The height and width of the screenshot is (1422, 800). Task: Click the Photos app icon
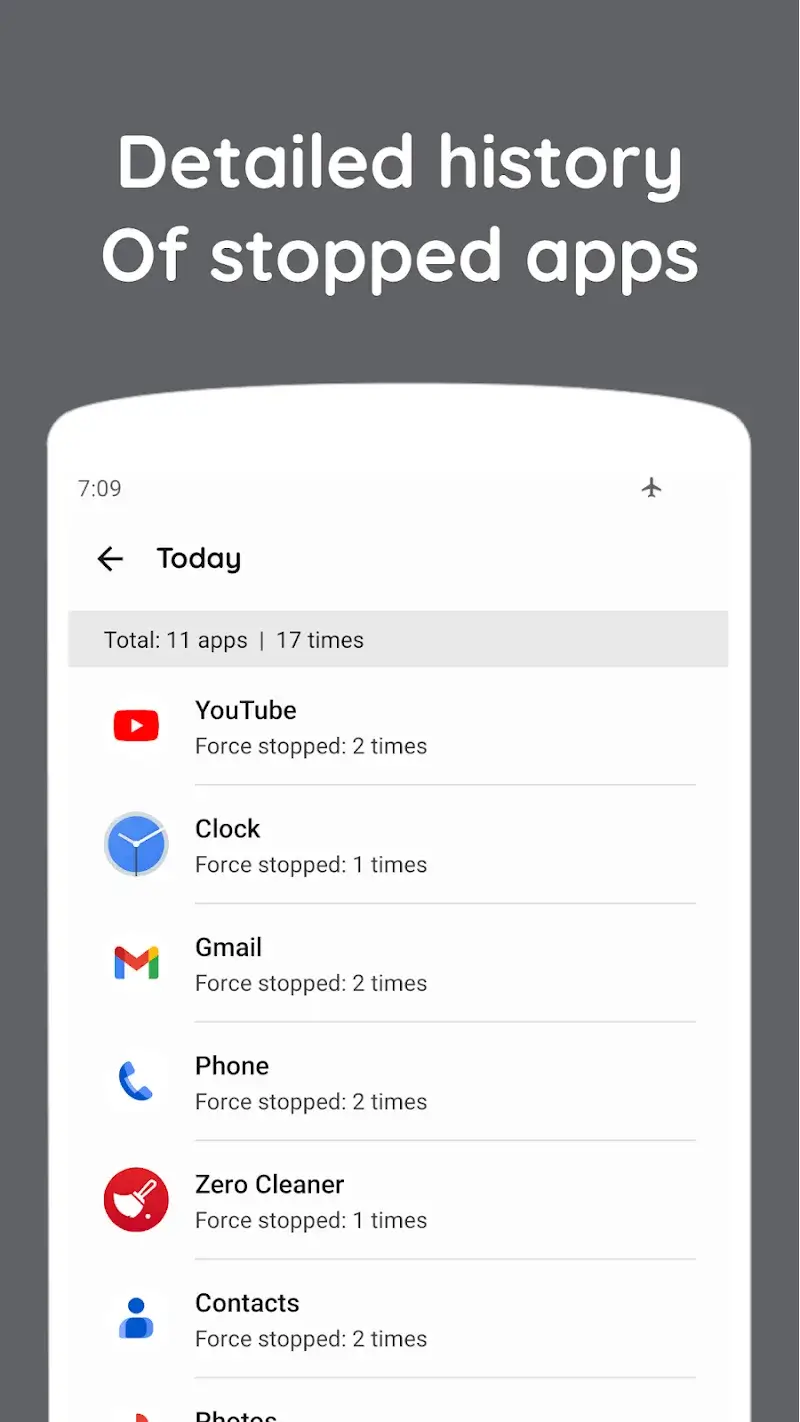point(136,1412)
